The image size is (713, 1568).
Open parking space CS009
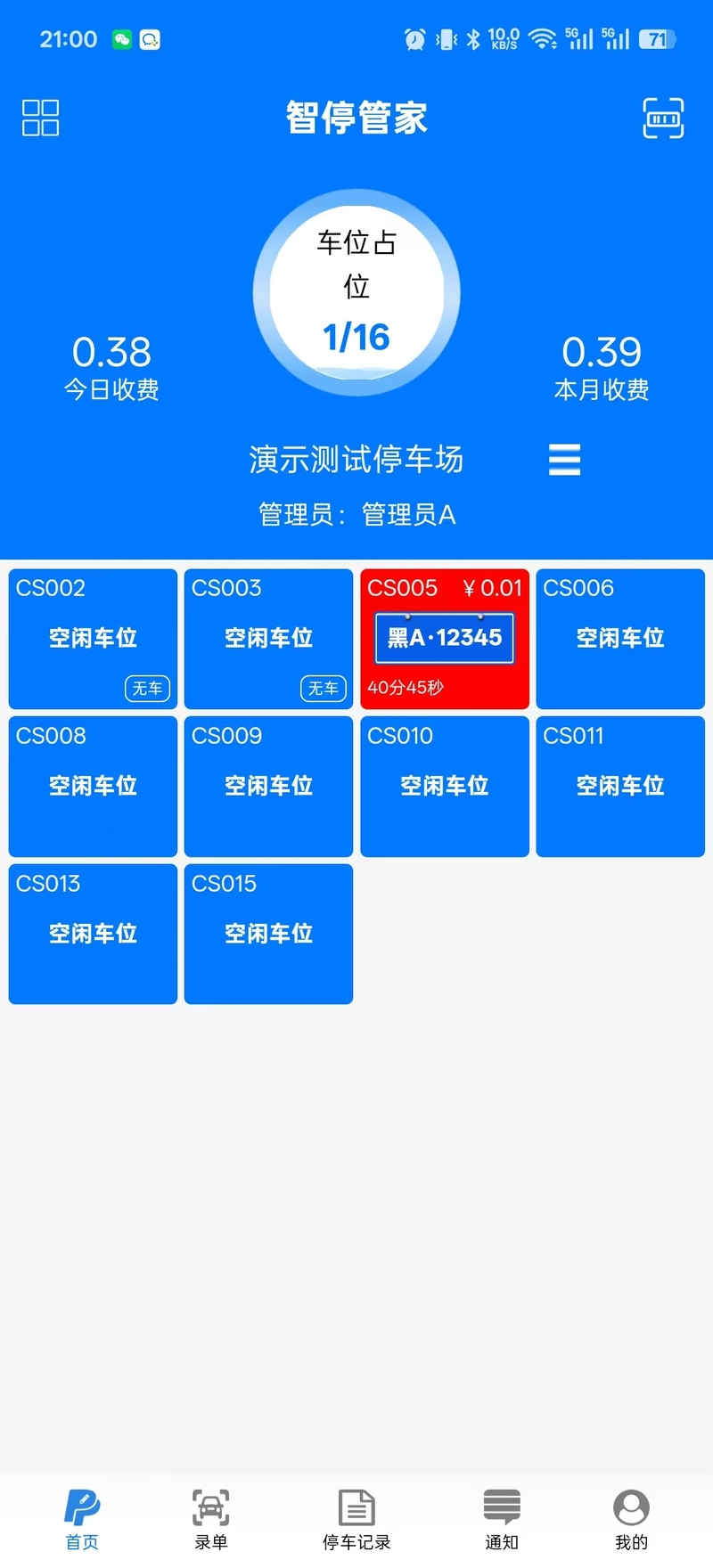coord(268,786)
